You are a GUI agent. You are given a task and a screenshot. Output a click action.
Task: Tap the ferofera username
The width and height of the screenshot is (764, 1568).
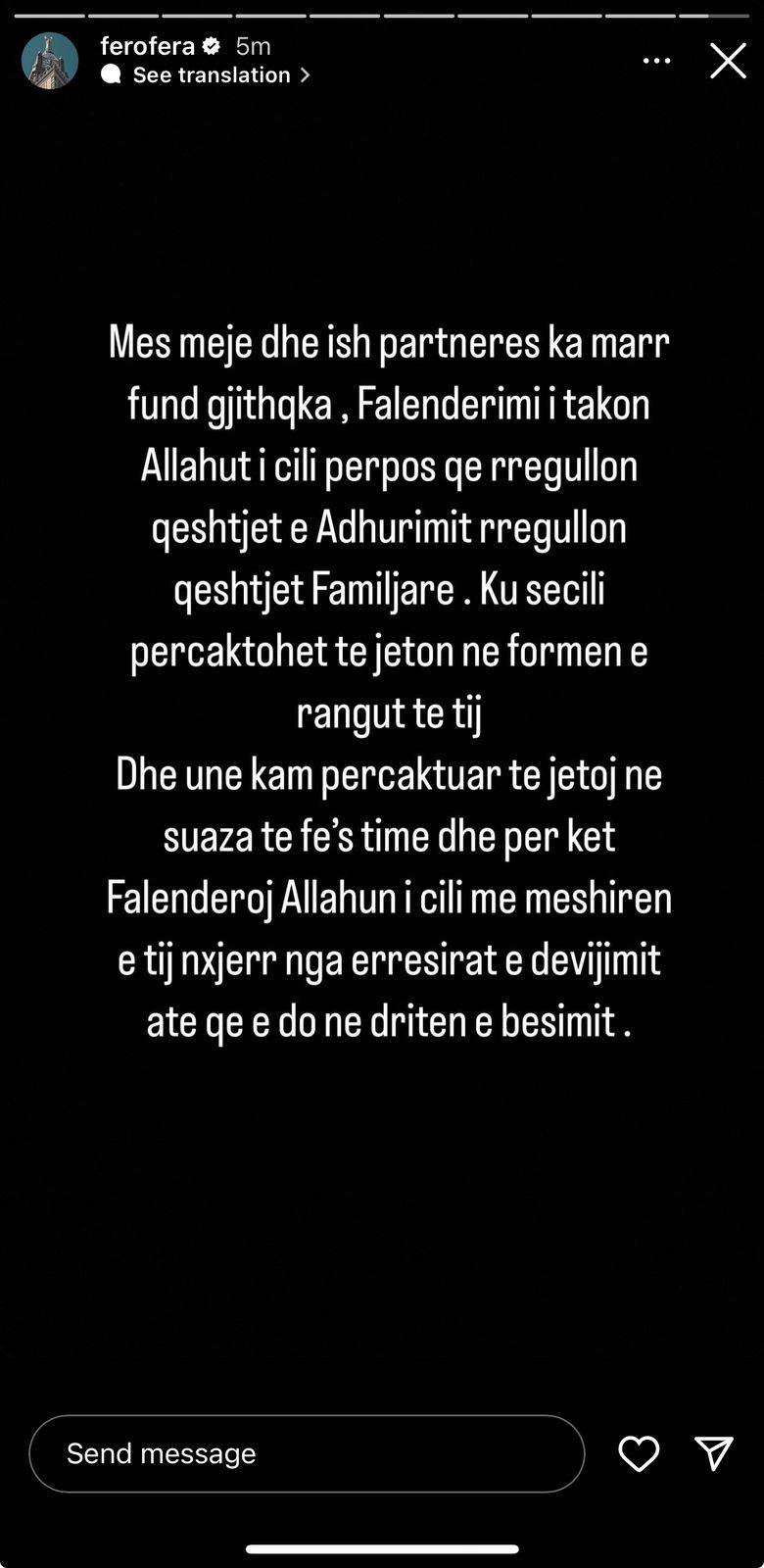[x=147, y=46]
